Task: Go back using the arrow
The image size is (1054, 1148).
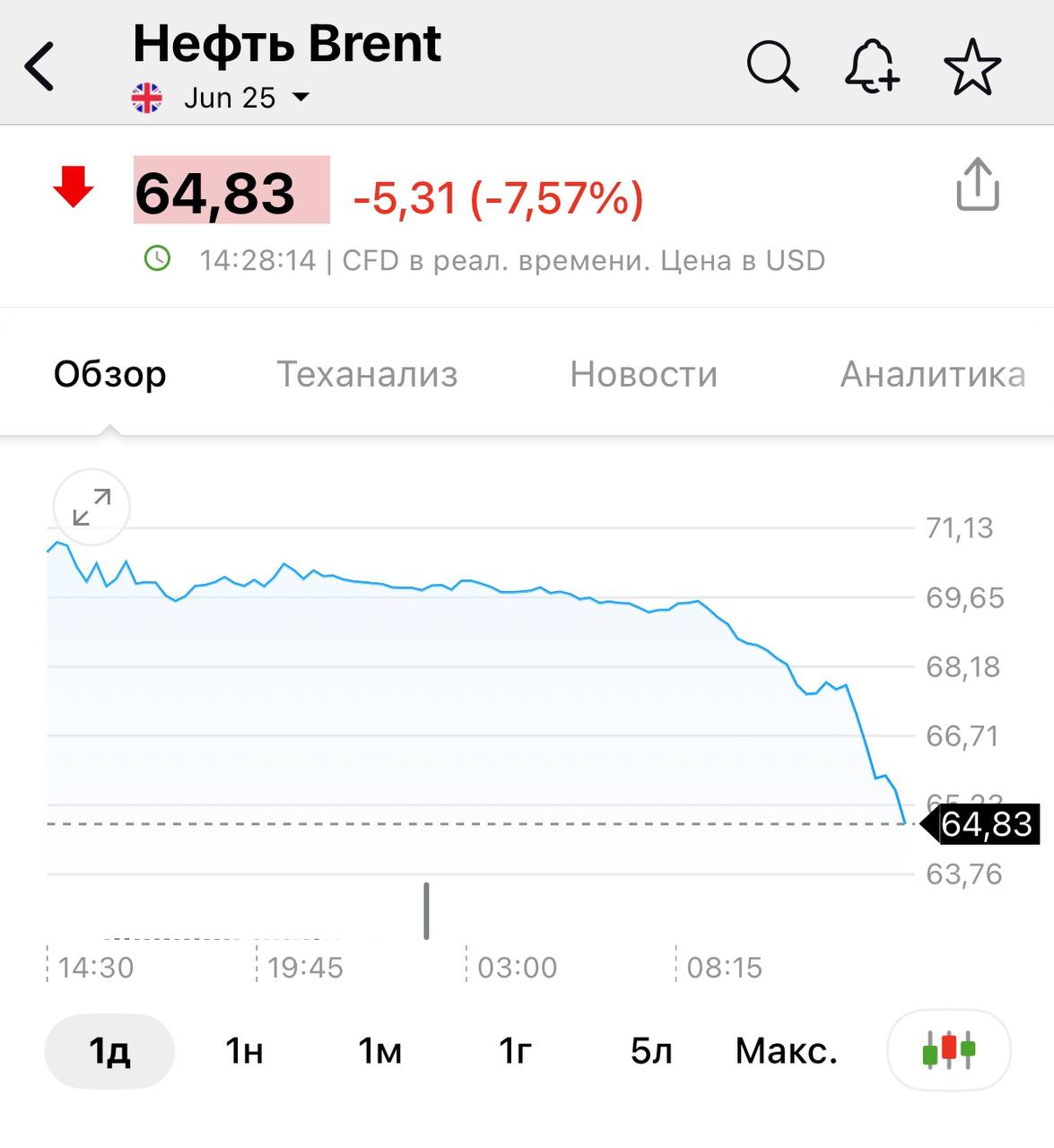Action: point(40,66)
